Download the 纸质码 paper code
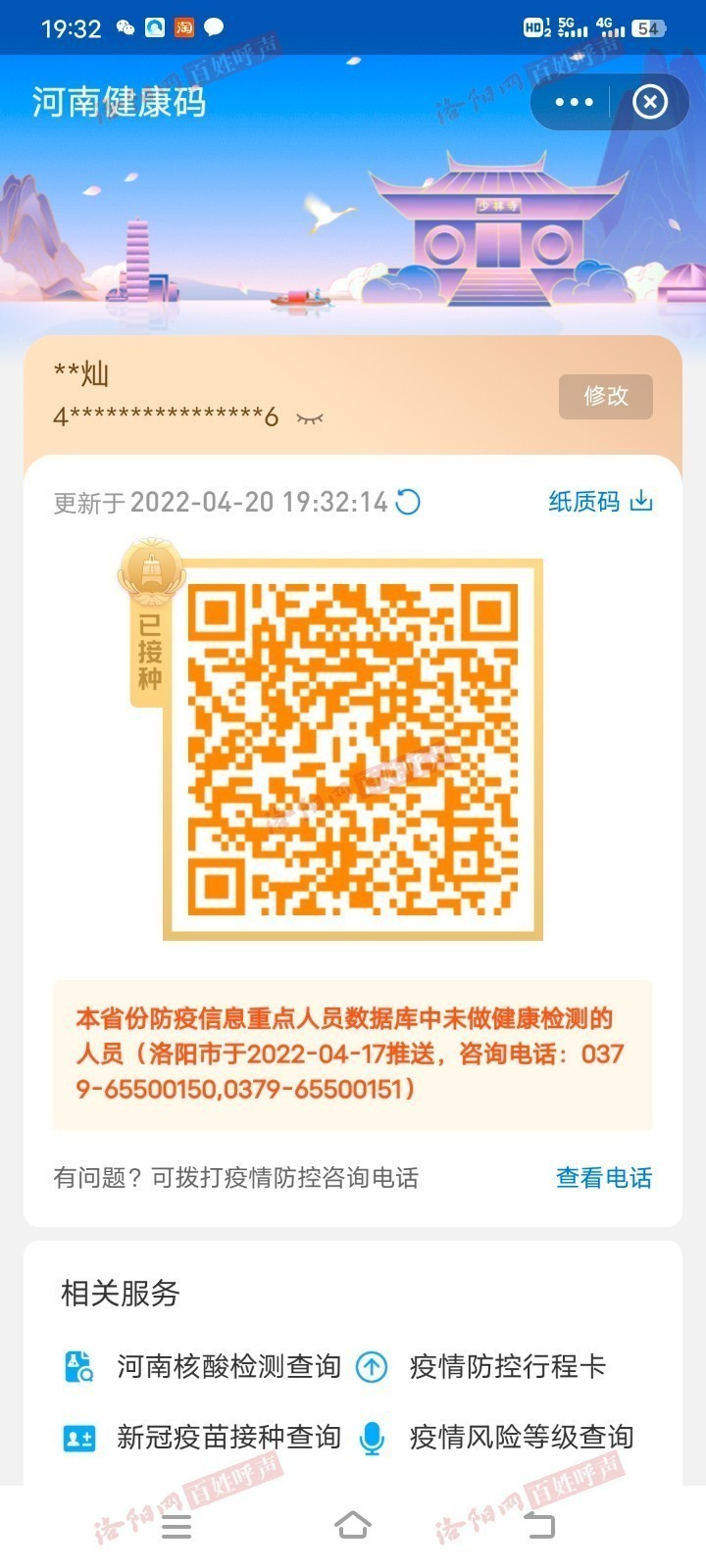The width and height of the screenshot is (706, 1568). click(600, 502)
